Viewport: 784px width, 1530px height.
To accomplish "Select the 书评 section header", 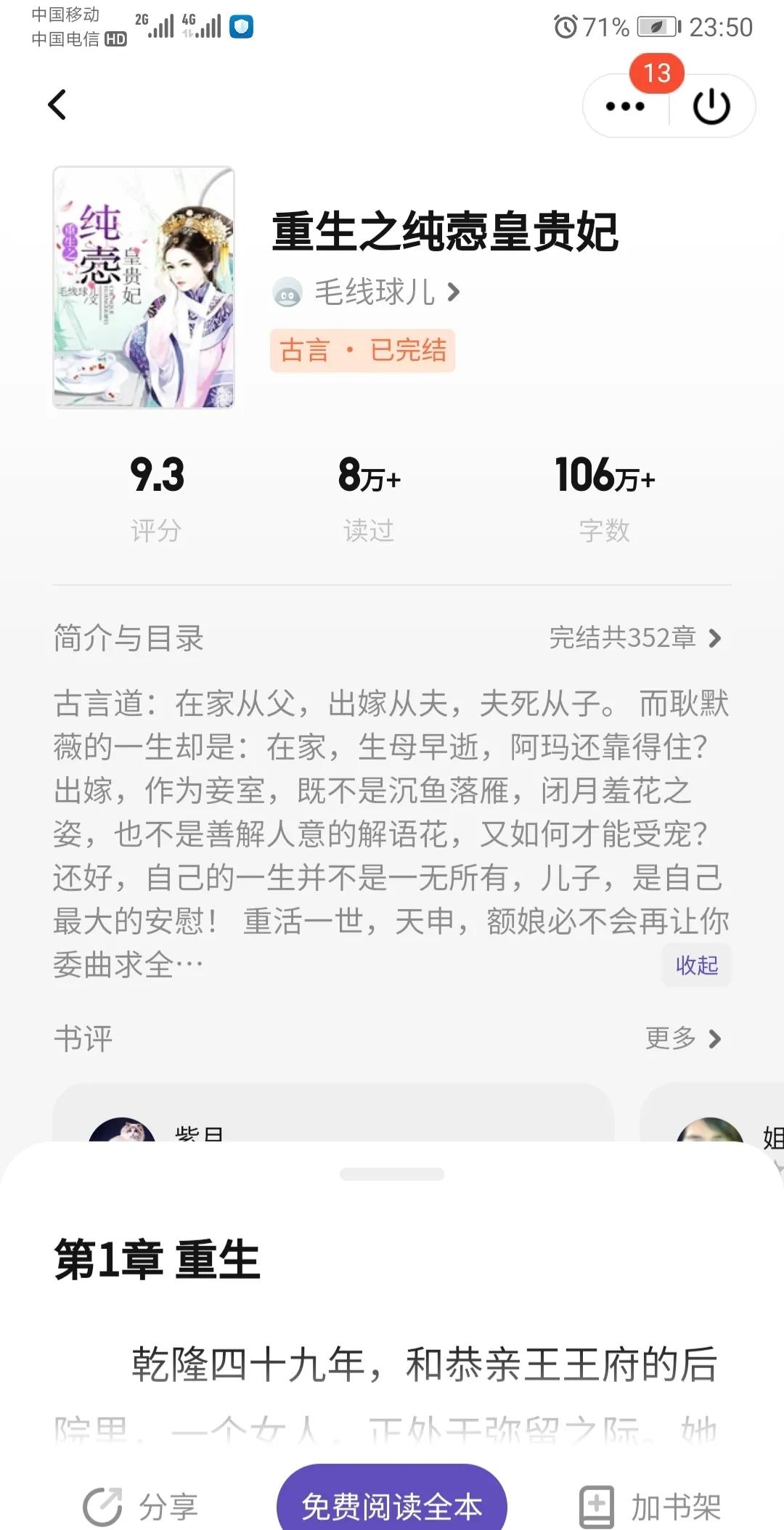I will point(82,1040).
